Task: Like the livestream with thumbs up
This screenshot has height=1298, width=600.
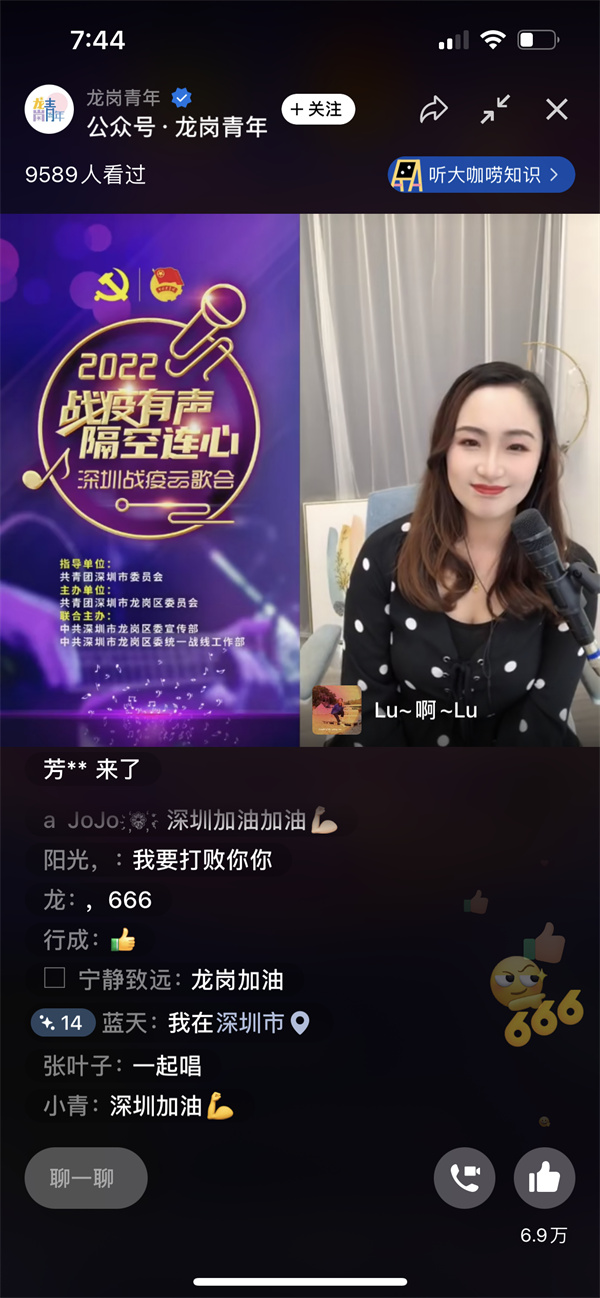Action: coord(544,1178)
